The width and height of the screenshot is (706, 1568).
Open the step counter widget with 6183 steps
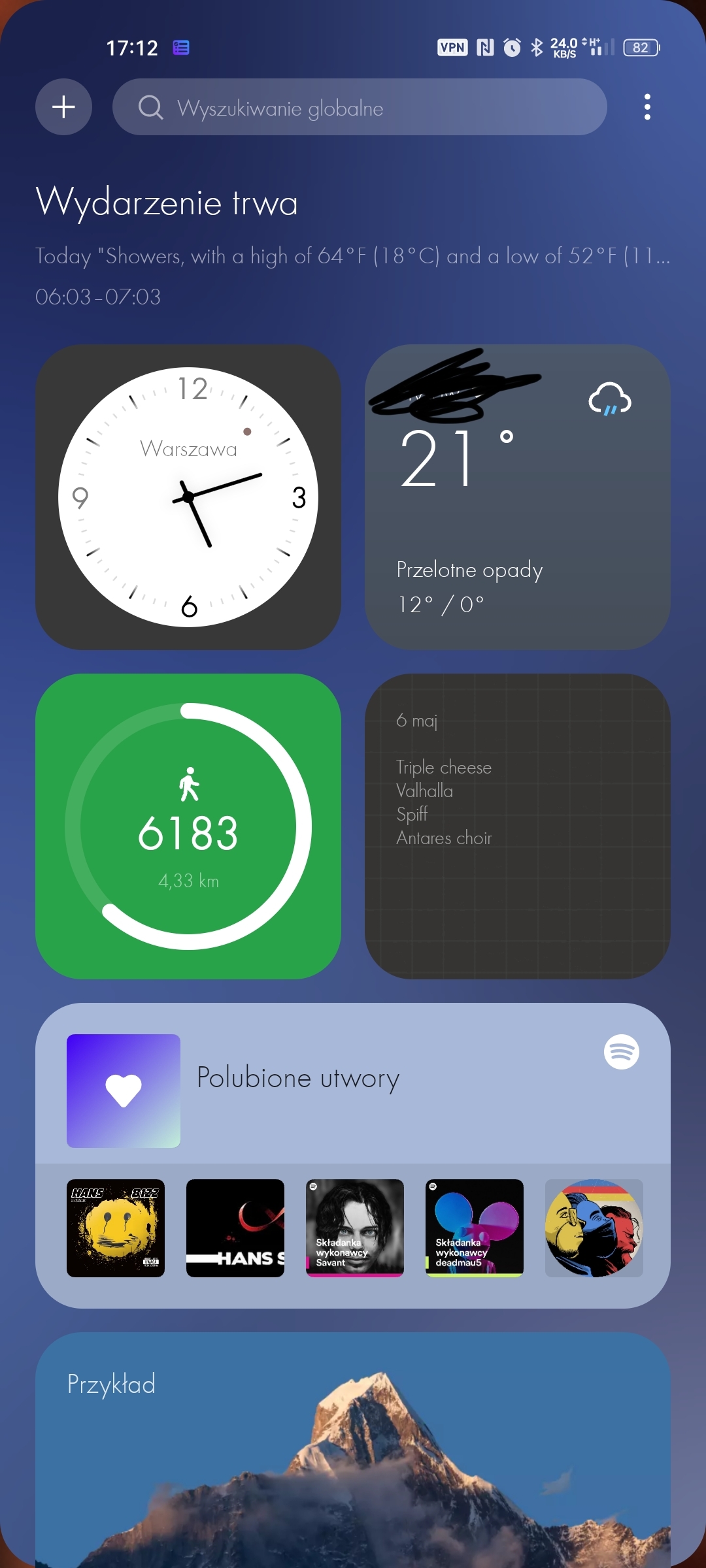pyautogui.click(x=188, y=826)
